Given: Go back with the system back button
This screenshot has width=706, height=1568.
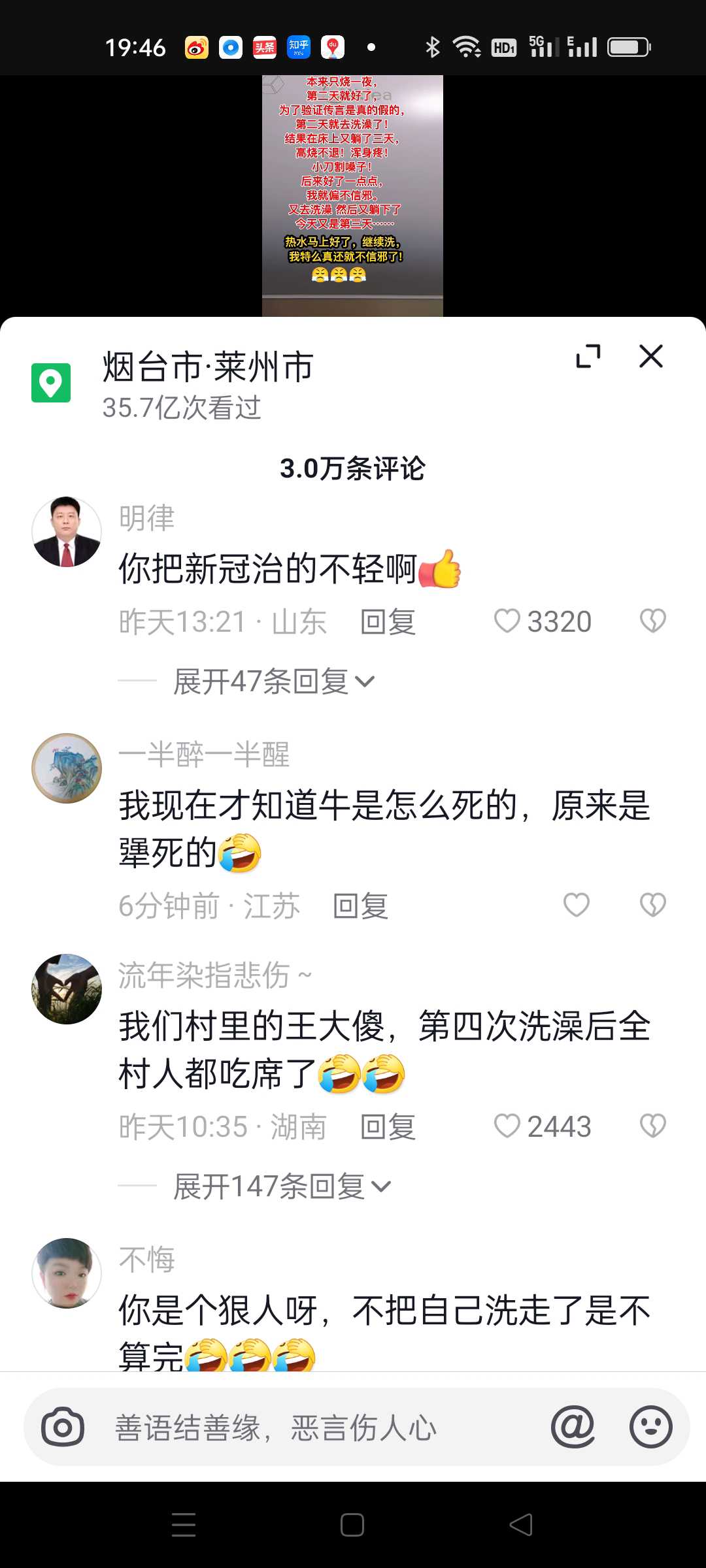Looking at the screenshot, I should 521,1525.
